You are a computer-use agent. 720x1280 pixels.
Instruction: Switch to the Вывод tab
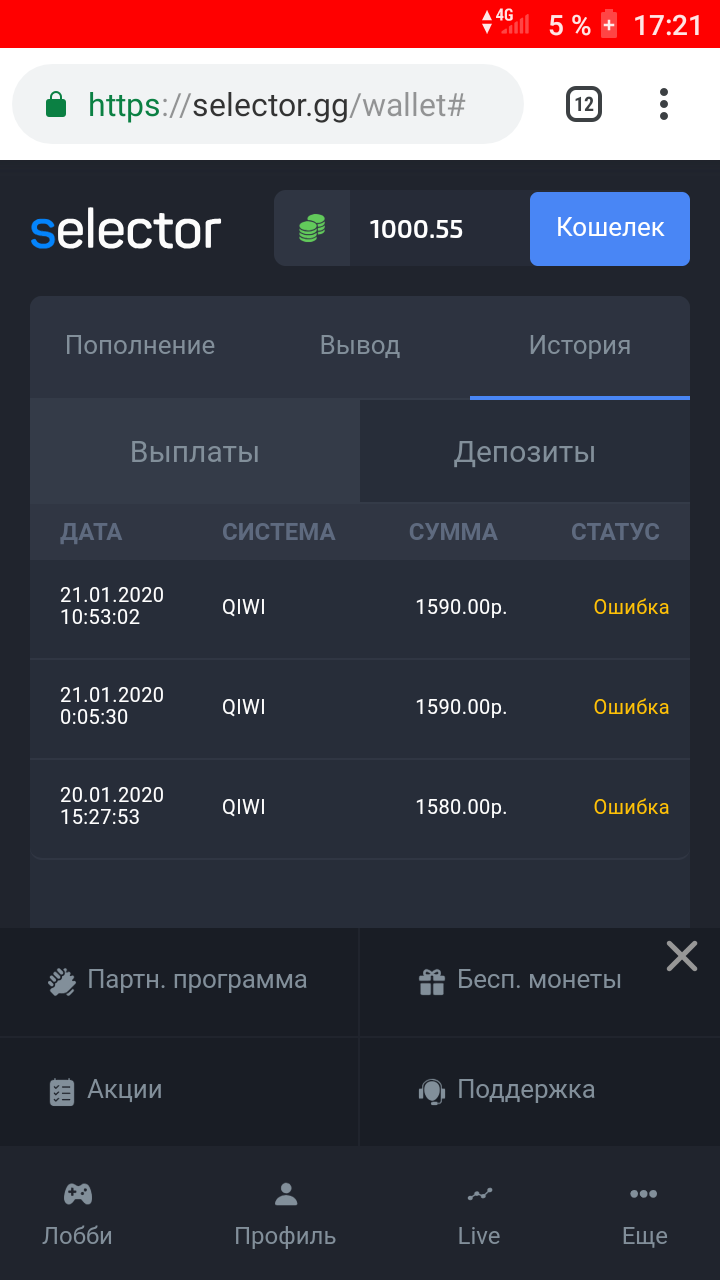coord(360,346)
